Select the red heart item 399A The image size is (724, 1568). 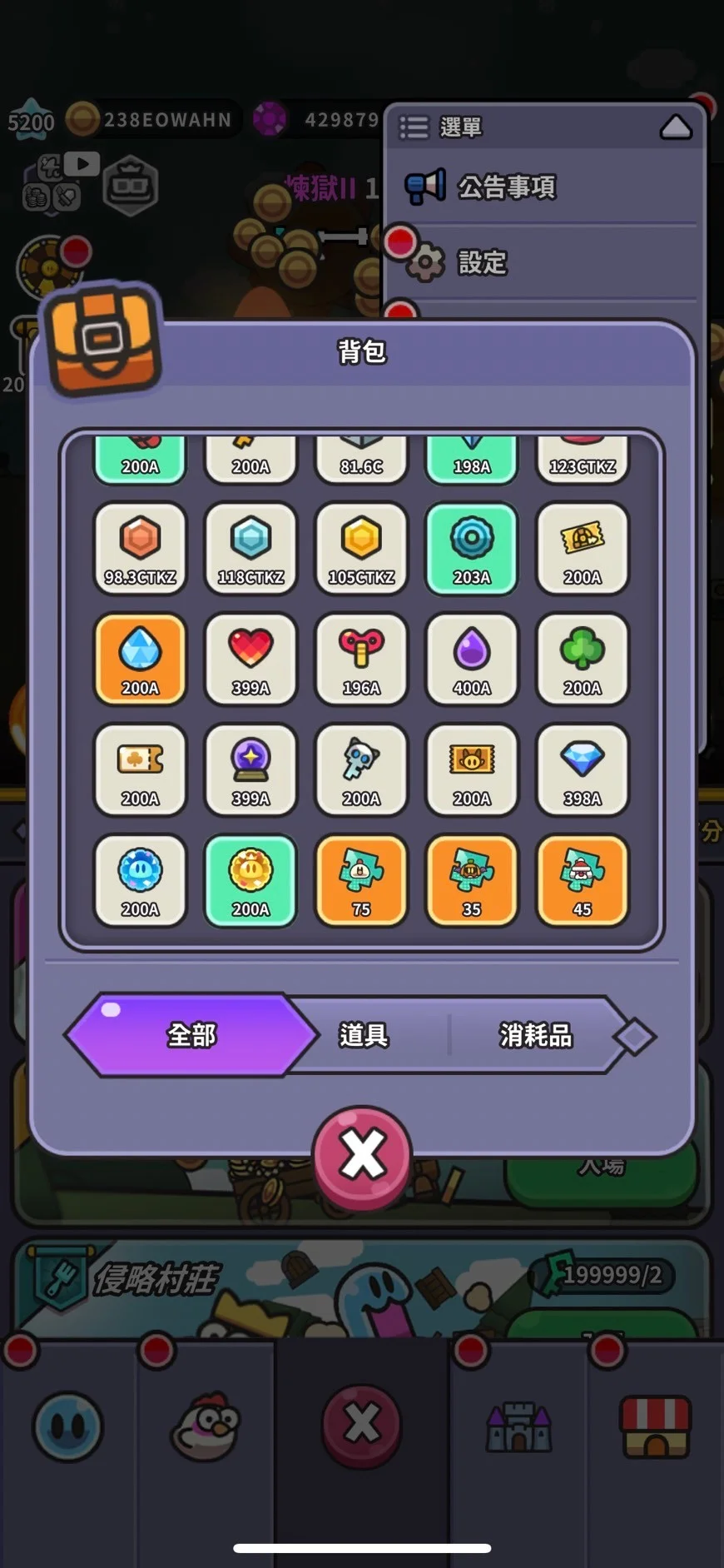[x=250, y=659]
